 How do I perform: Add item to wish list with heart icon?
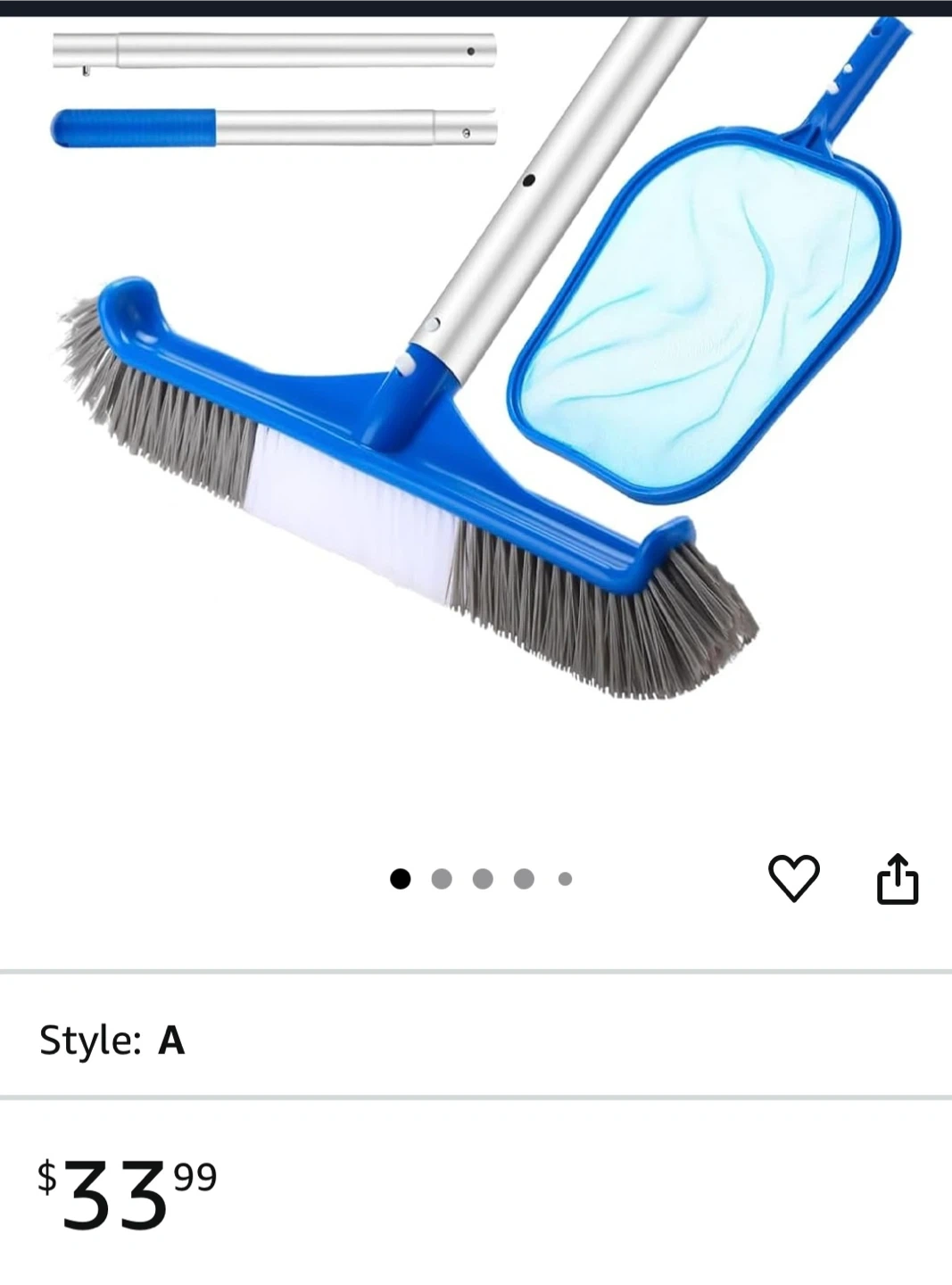(x=793, y=878)
